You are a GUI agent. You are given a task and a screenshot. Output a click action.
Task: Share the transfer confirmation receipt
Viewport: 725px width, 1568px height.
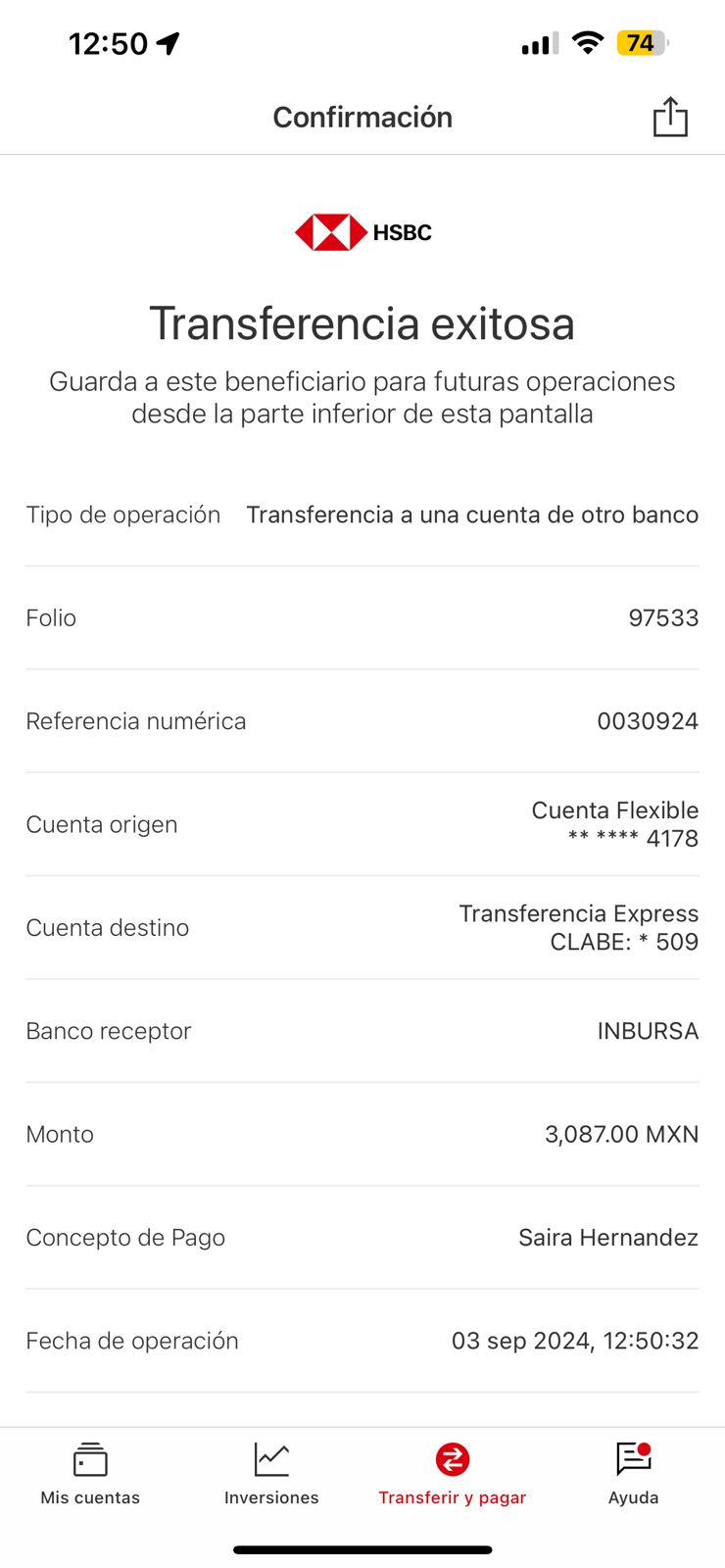(x=670, y=117)
